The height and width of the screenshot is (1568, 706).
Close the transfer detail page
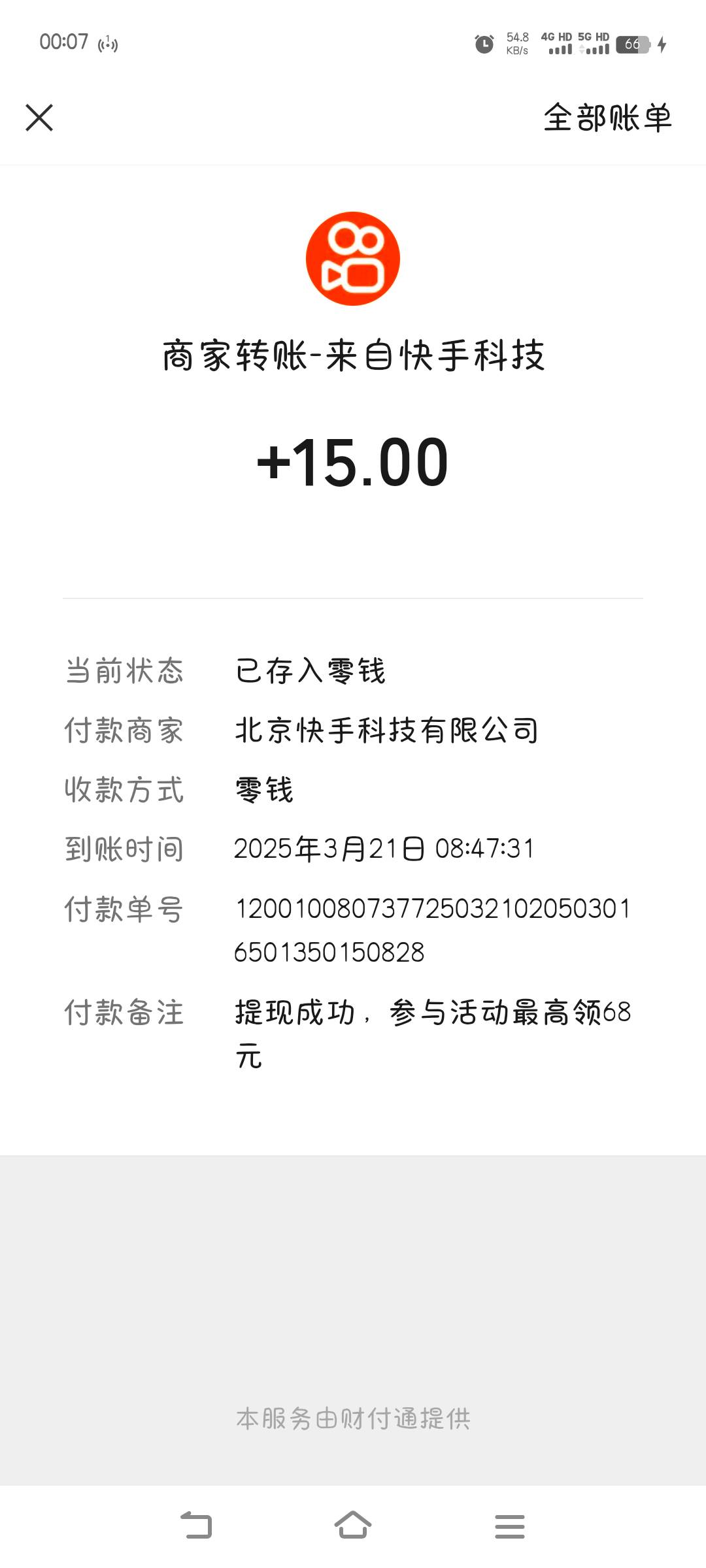[39, 118]
